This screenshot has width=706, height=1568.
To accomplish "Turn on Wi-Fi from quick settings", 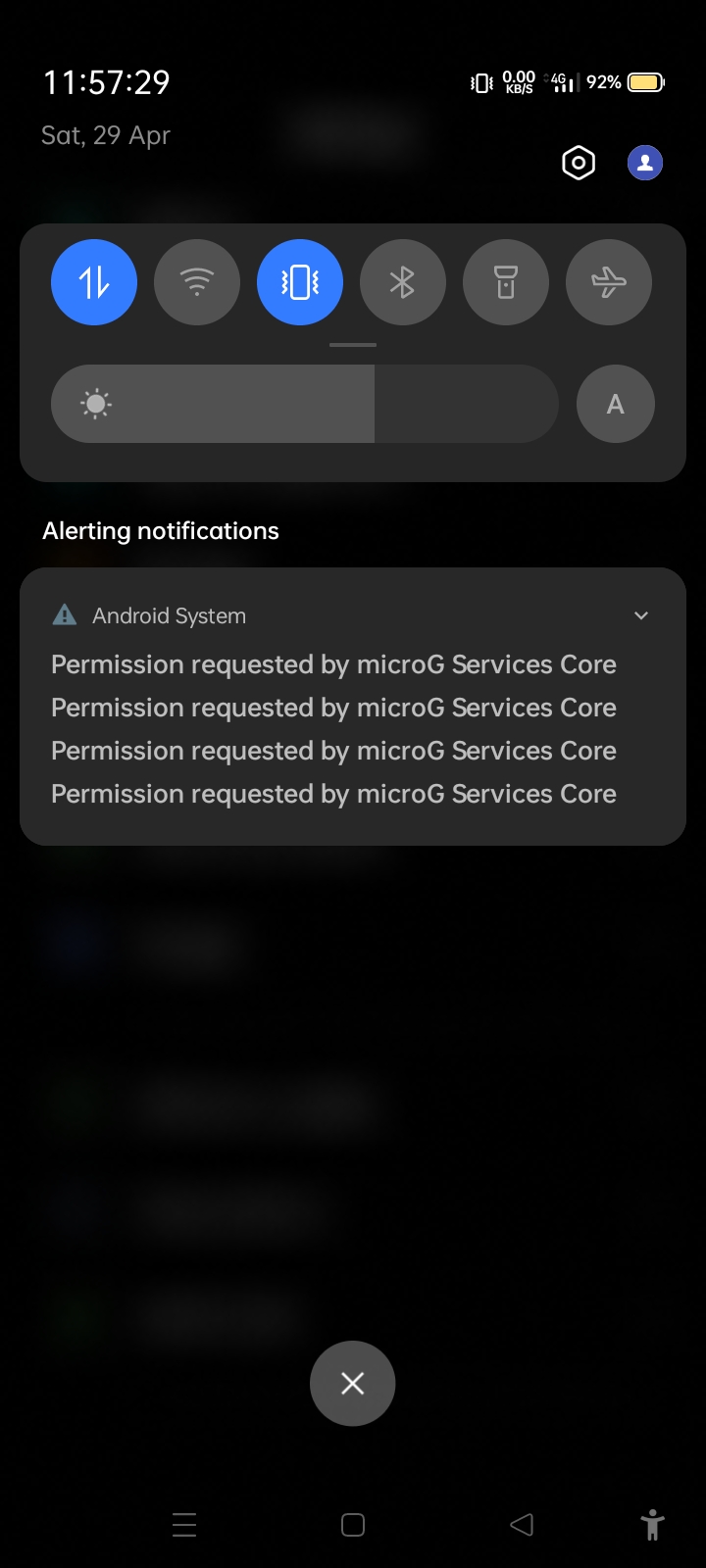I will coord(196,282).
